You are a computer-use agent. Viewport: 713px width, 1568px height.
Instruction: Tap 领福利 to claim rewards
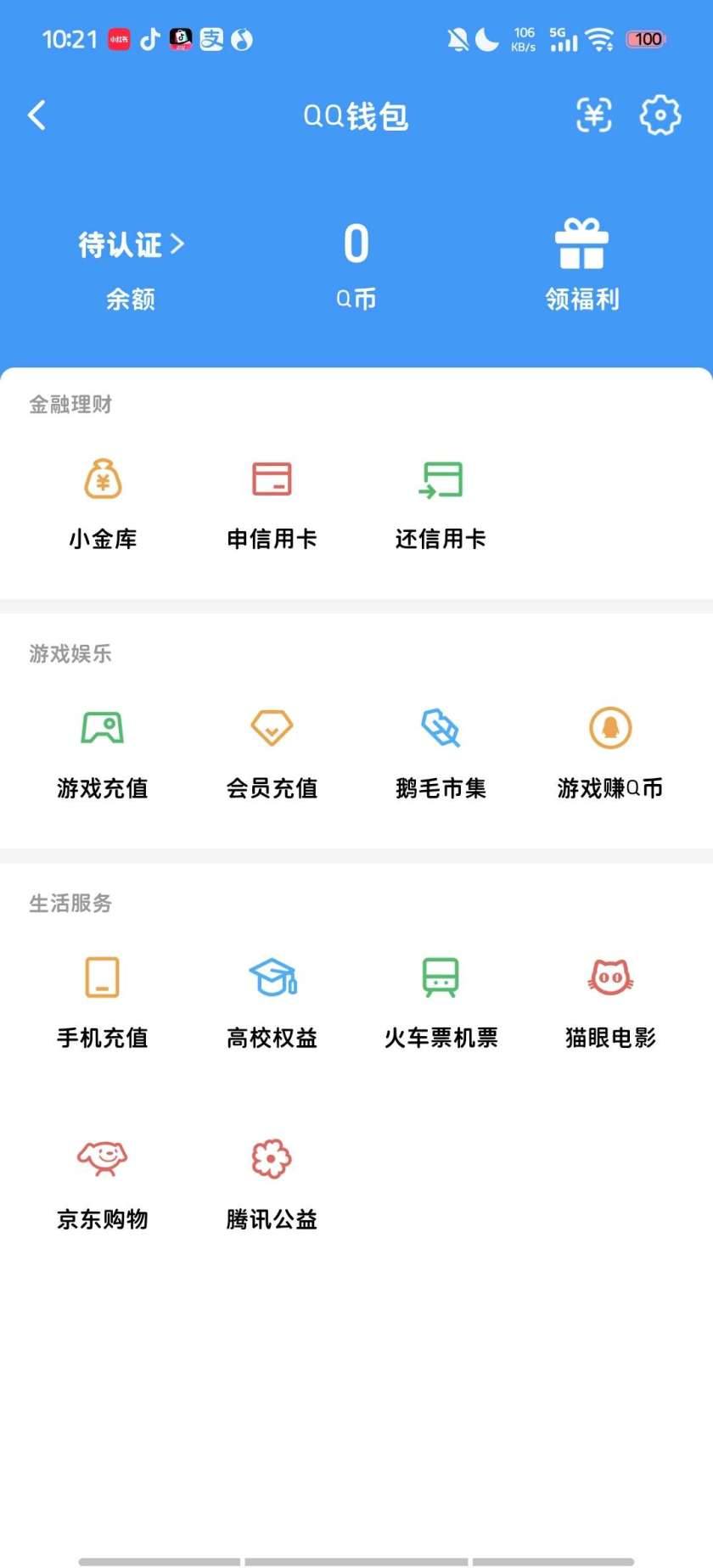583,261
